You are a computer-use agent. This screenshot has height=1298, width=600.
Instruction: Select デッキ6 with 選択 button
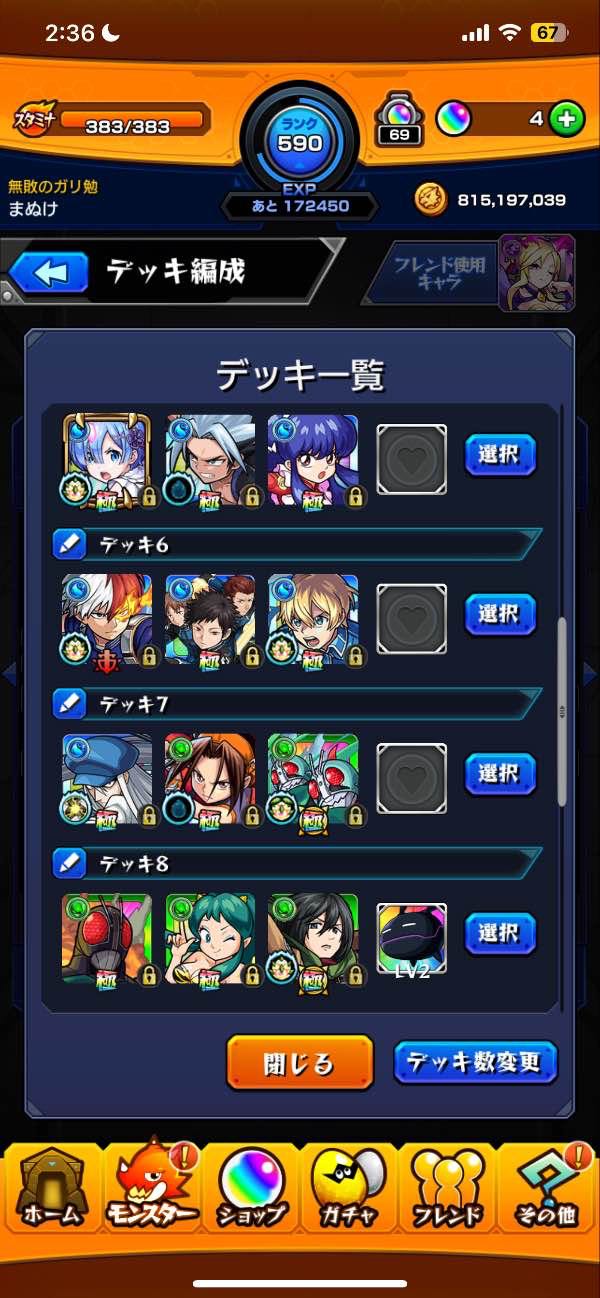coord(500,613)
